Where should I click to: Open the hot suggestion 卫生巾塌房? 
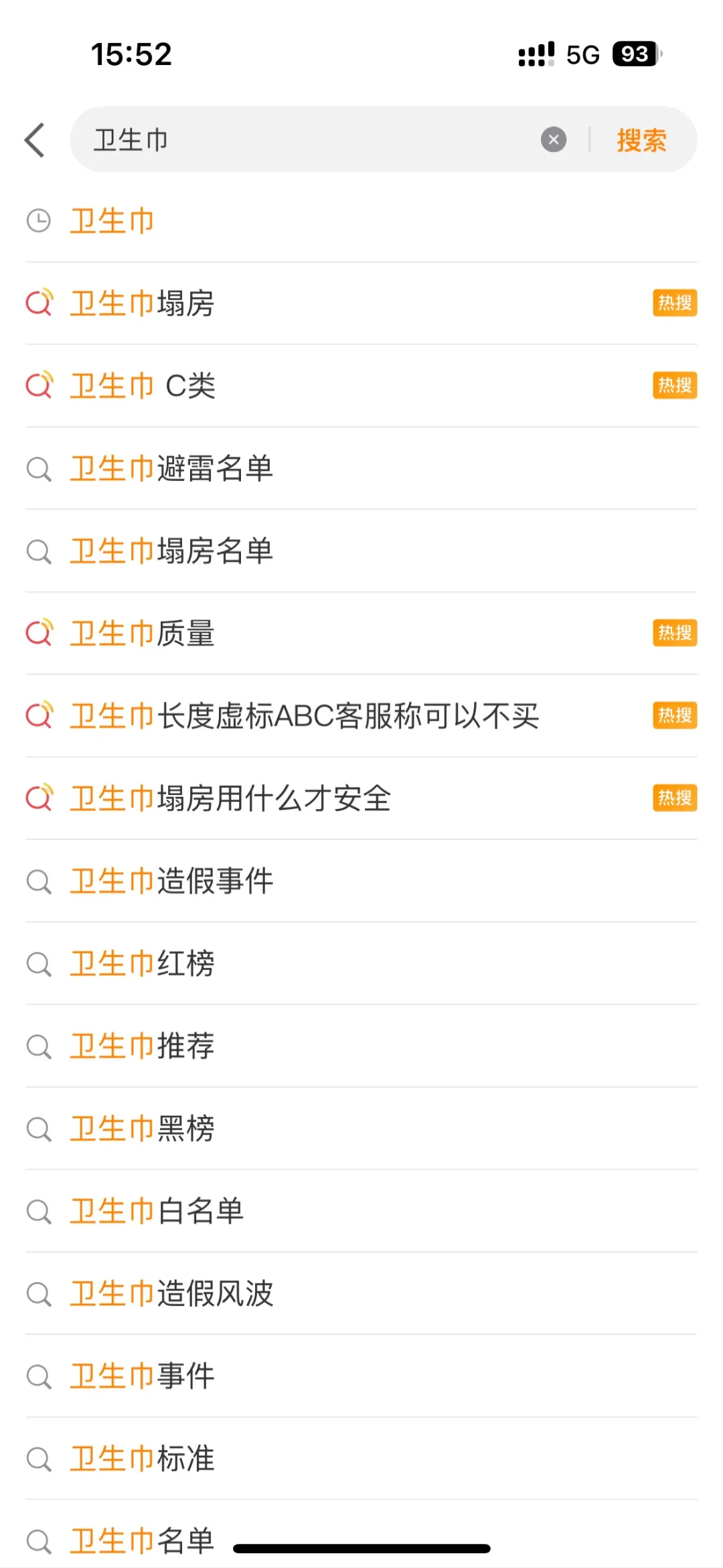click(x=142, y=303)
